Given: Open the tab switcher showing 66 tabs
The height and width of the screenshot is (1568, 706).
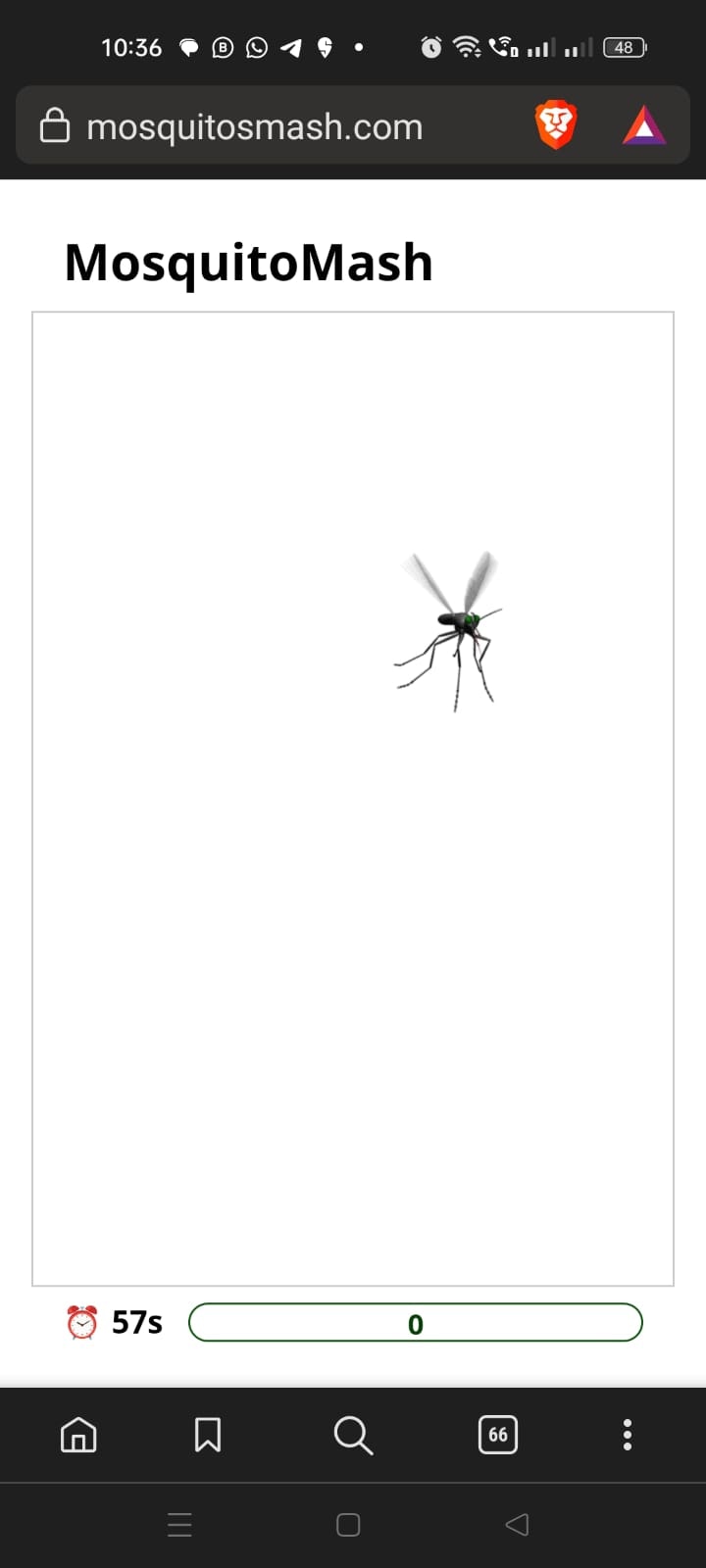Looking at the screenshot, I should pyautogui.click(x=498, y=1435).
